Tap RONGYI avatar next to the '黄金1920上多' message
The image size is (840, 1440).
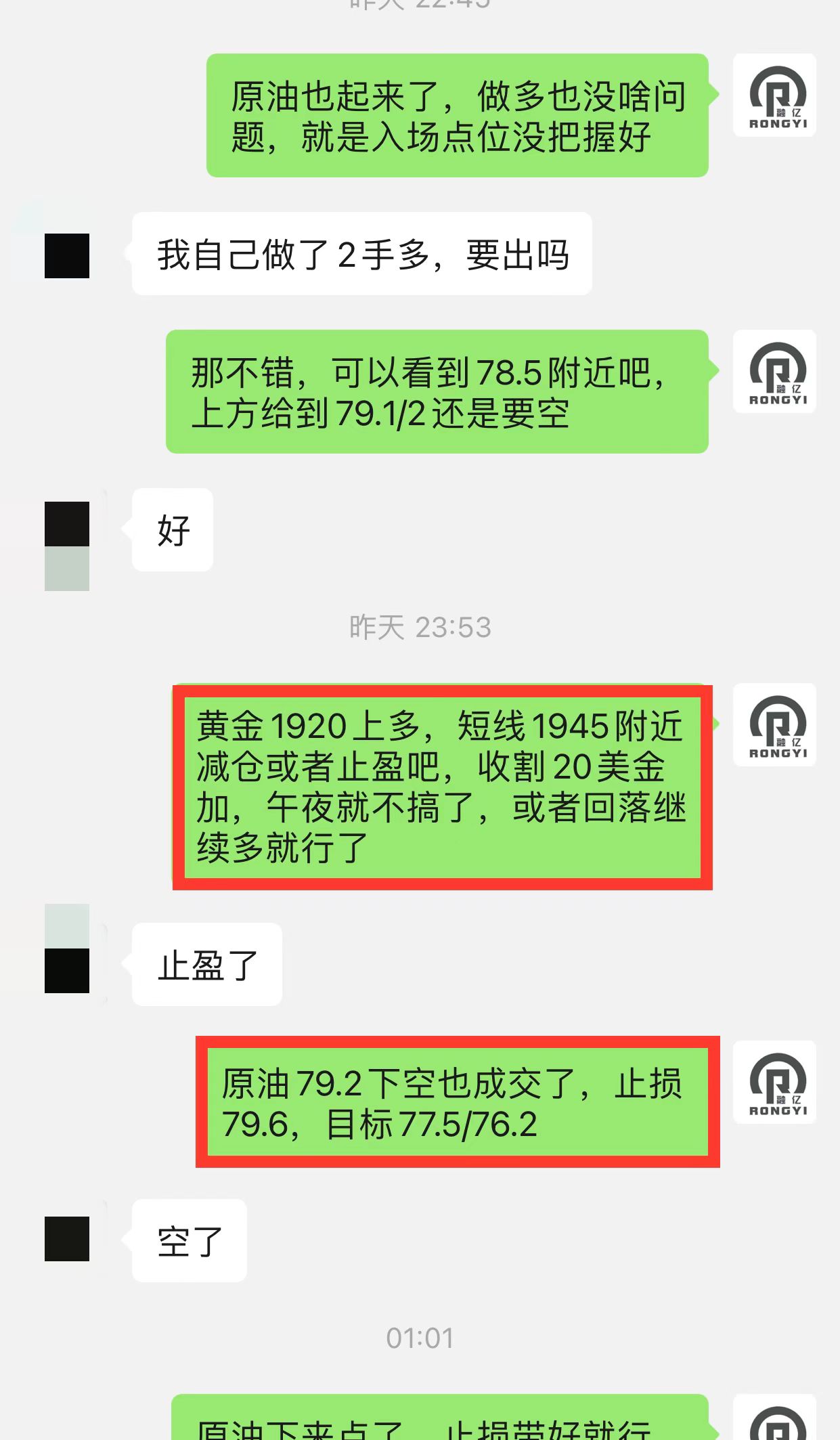coord(774,725)
